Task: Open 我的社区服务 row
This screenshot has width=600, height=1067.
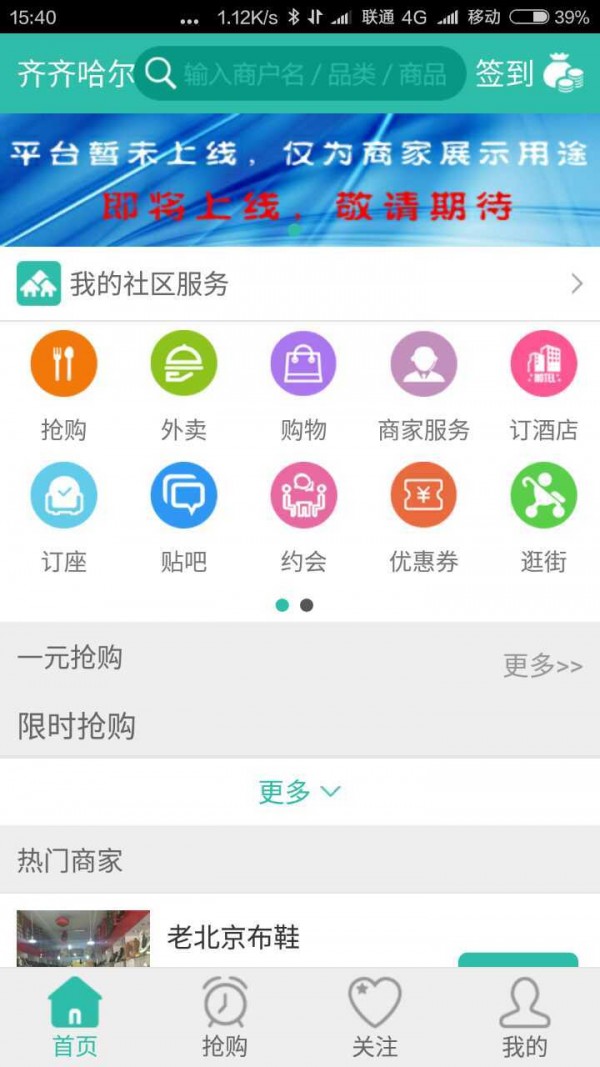Action: point(300,285)
